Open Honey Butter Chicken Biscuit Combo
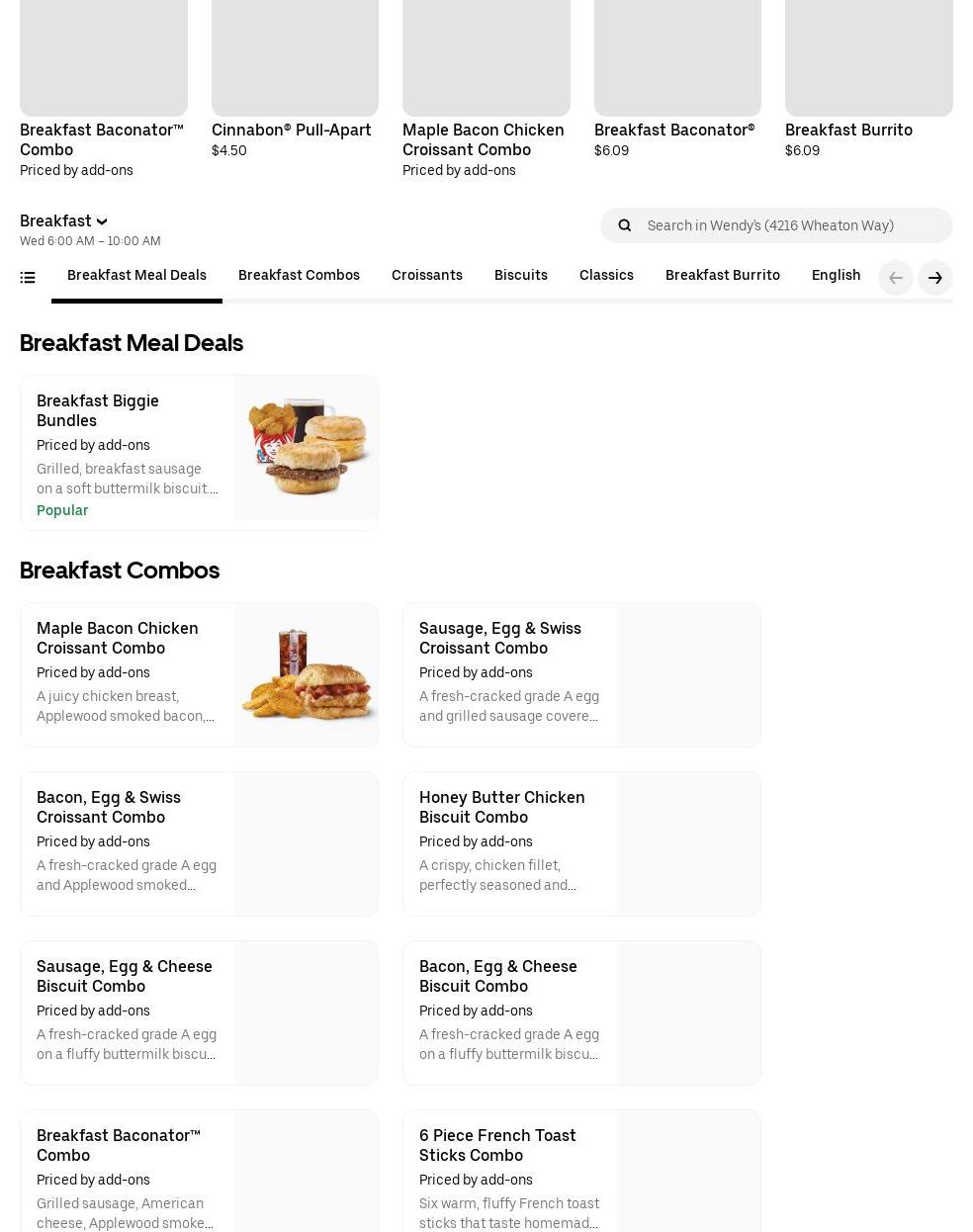Screen dimensions: 973x1232 (x=581, y=843)
